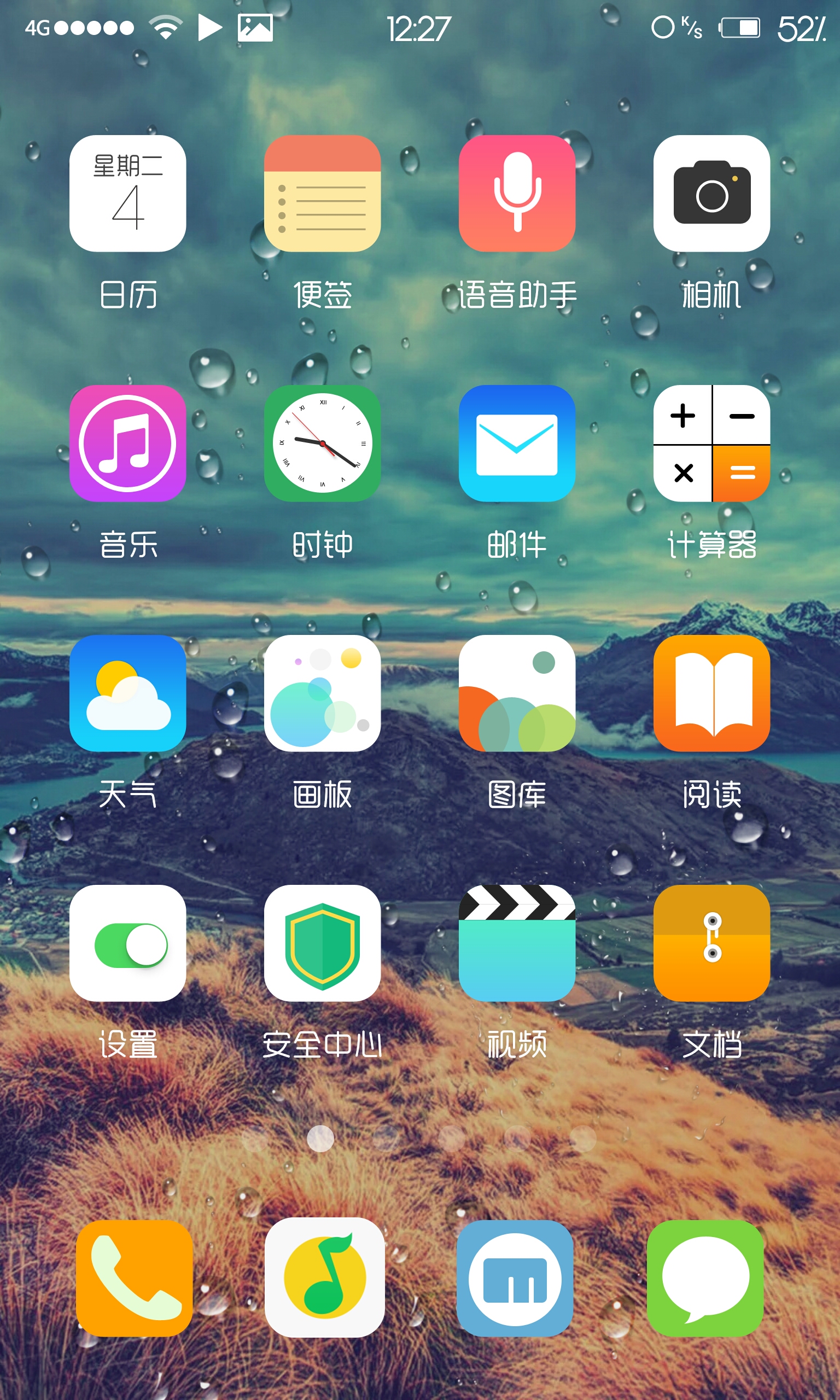Viewport: 840px width, 1400px height.
Task: Open the 计算器 calculator
Action: point(711,443)
